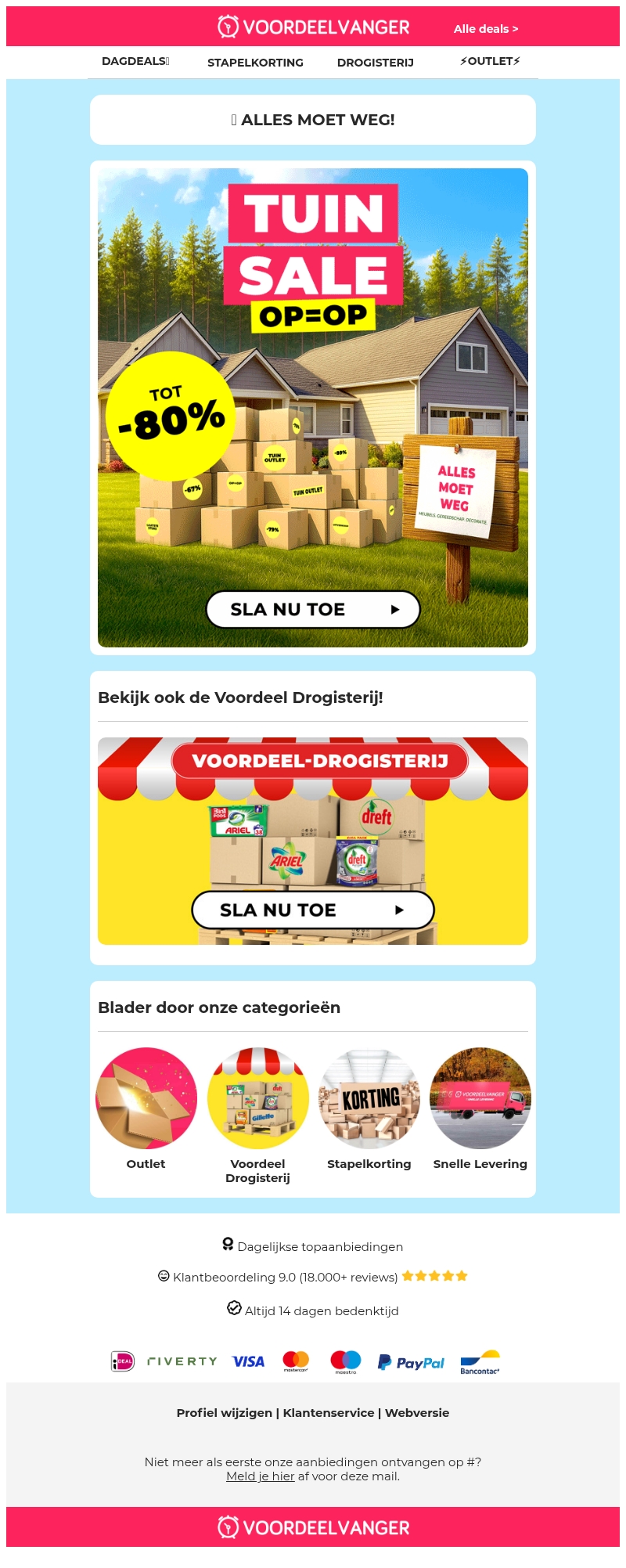This screenshot has height=1568, width=626.
Task: Open Profiel wijzigen
Action: pyautogui.click(x=224, y=1412)
